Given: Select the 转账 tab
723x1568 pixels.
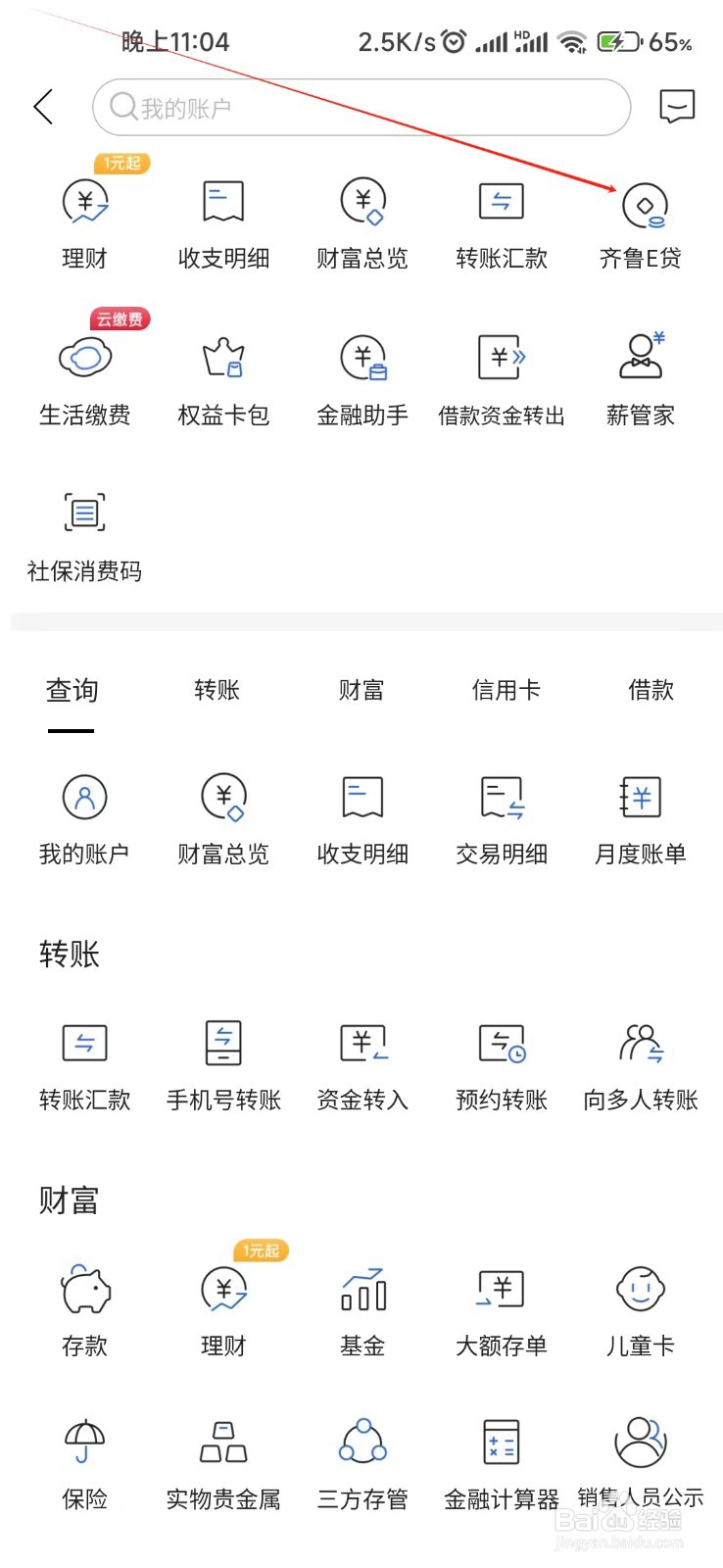Looking at the screenshot, I should coord(217,691).
